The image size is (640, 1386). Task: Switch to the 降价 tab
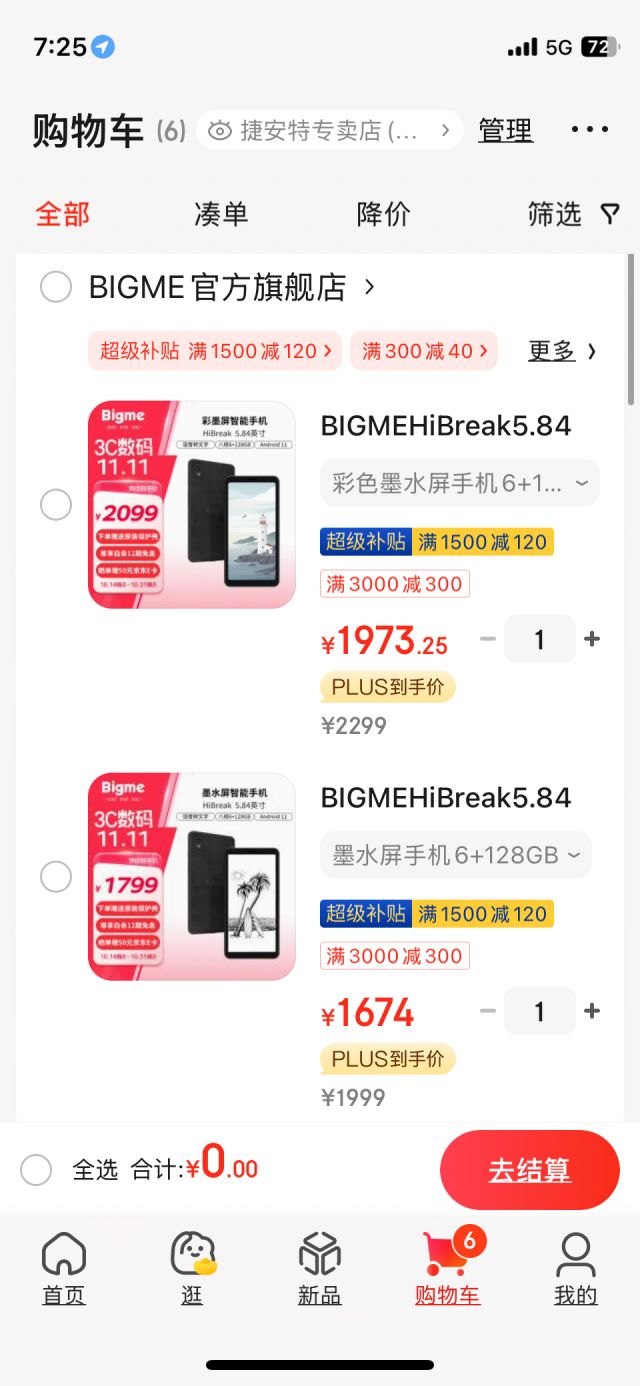point(383,214)
